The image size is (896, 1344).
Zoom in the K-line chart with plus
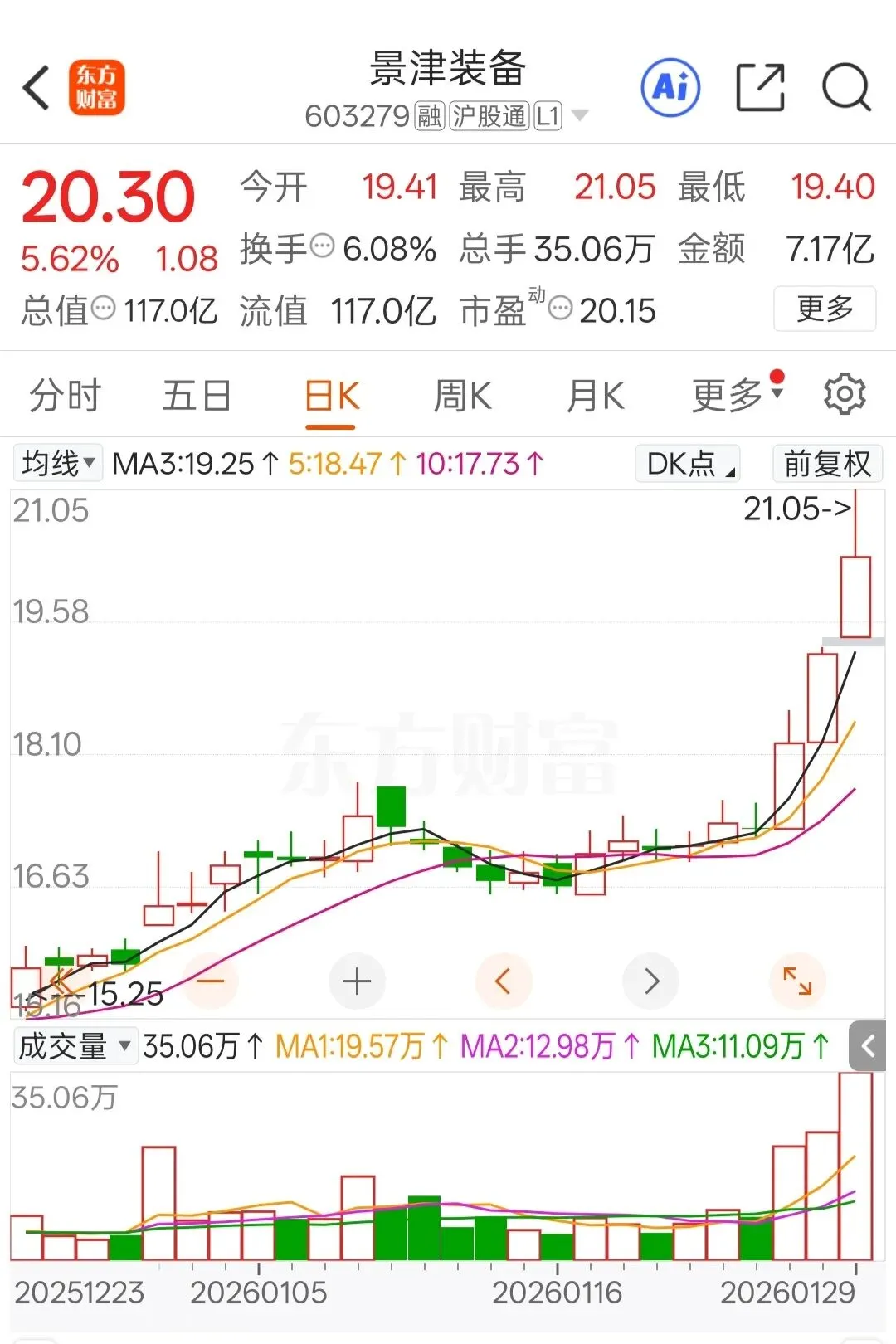click(357, 981)
